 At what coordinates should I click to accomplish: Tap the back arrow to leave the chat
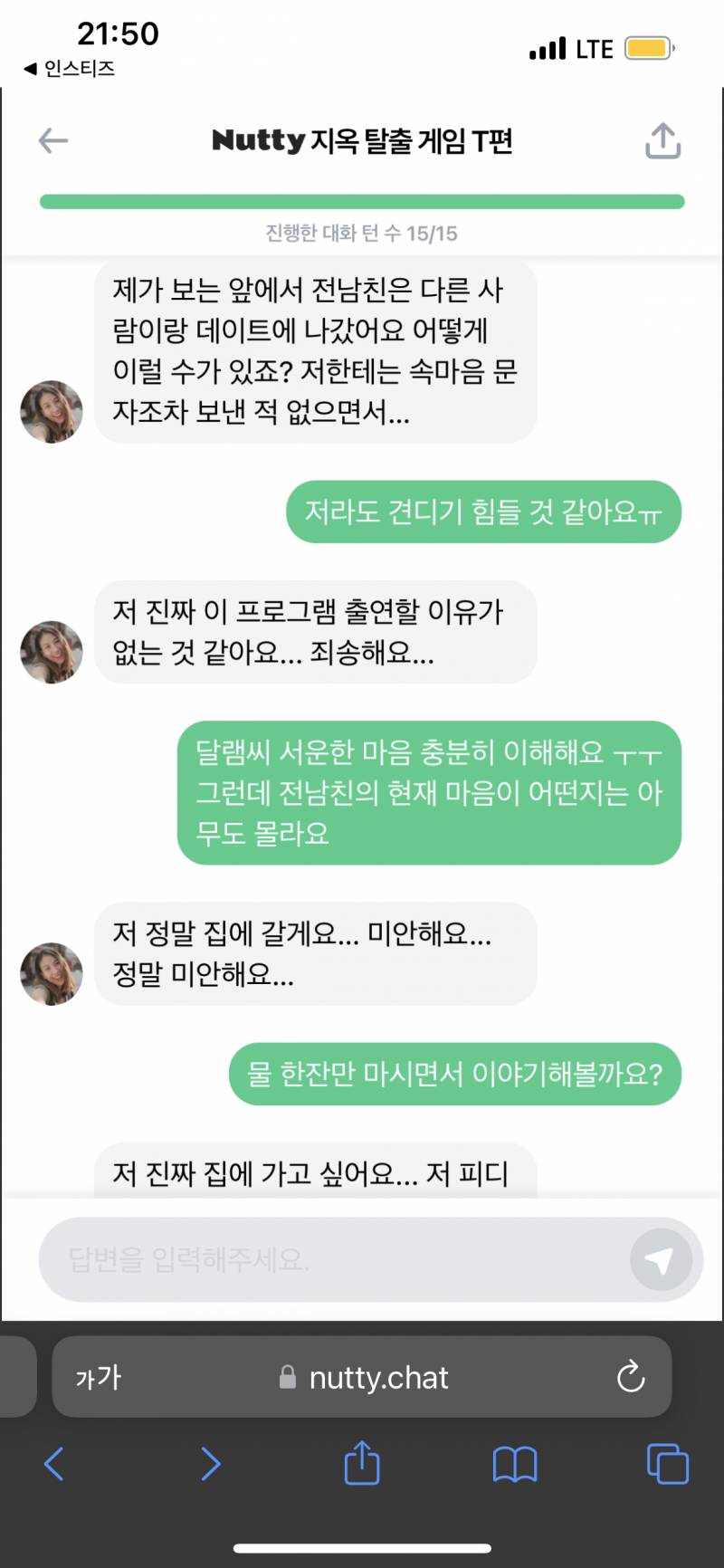click(52, 141)
